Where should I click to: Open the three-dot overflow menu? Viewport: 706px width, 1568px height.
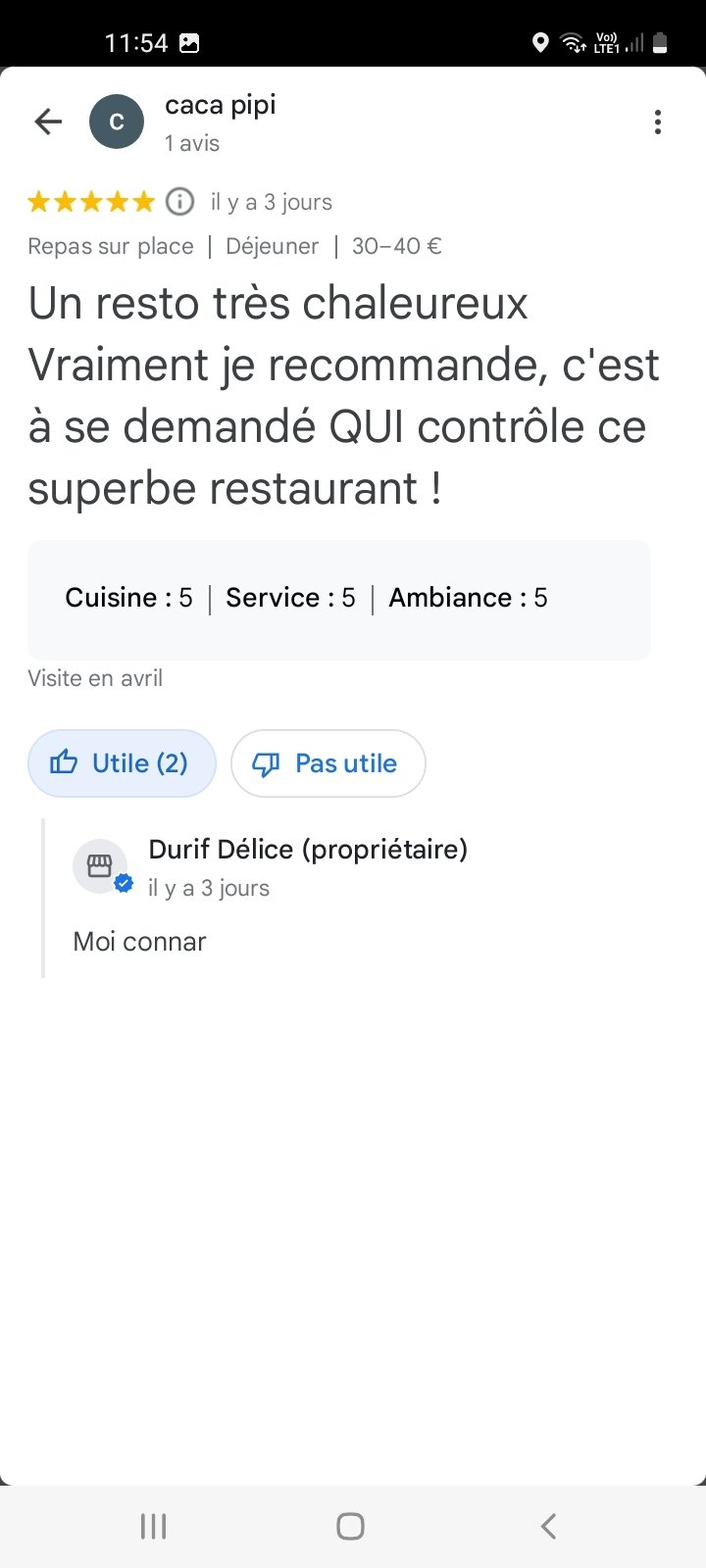(657, 122)
